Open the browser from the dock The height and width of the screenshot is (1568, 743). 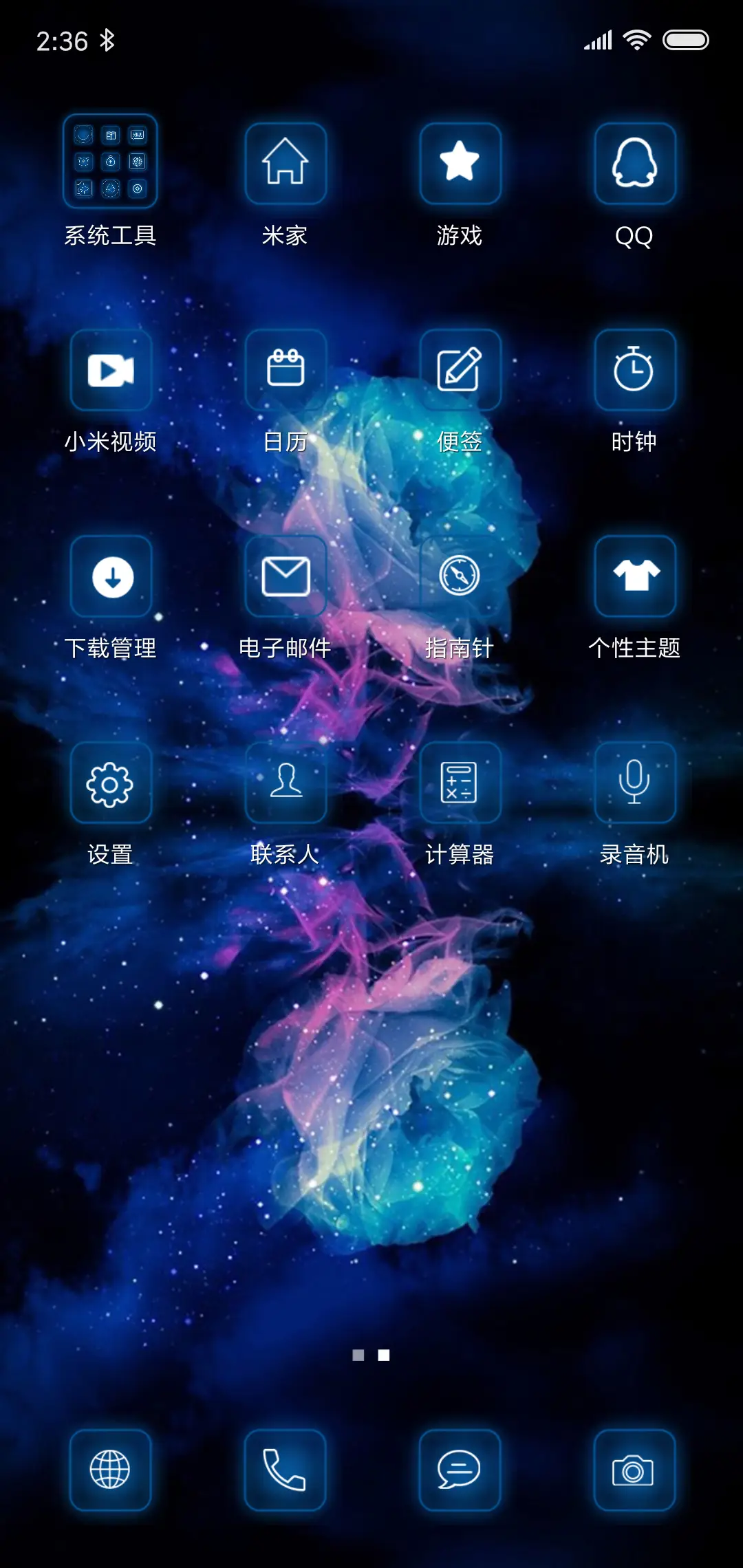(x=111, y=1472)
